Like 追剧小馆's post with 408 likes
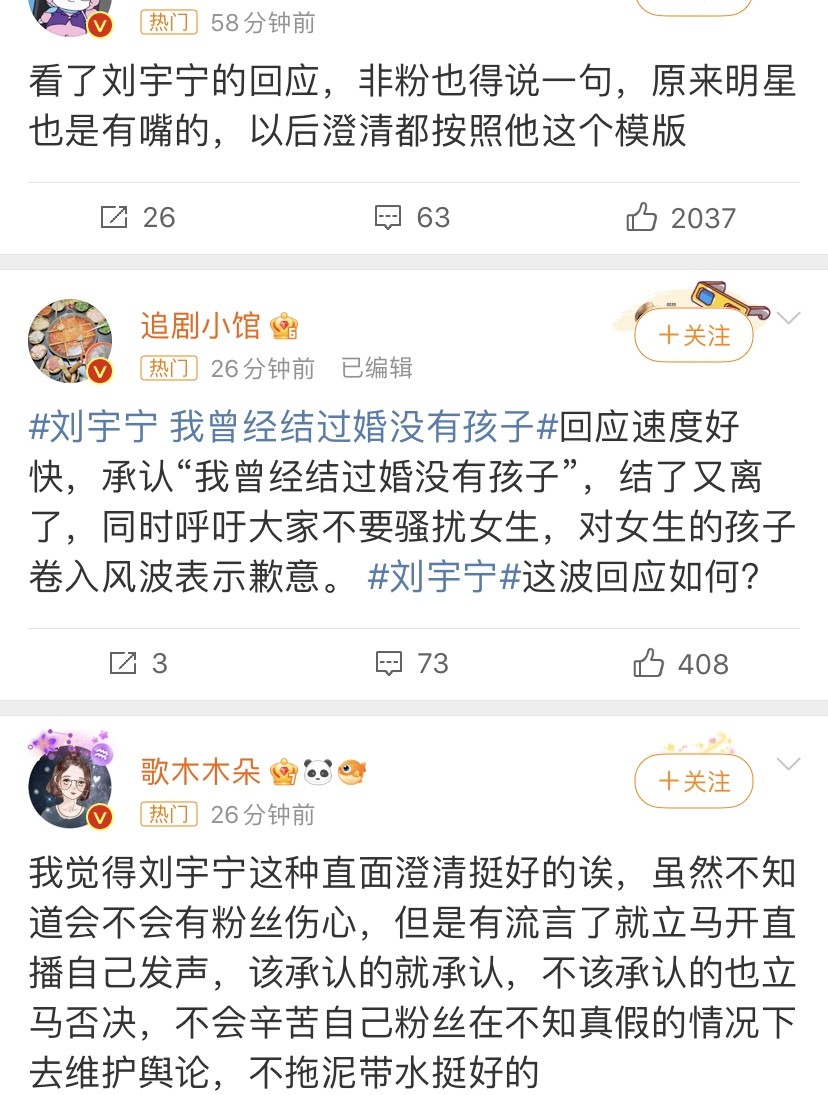The width and height of the screenshot is (828, 1095). pyautogui.click(x=681, y=663)
